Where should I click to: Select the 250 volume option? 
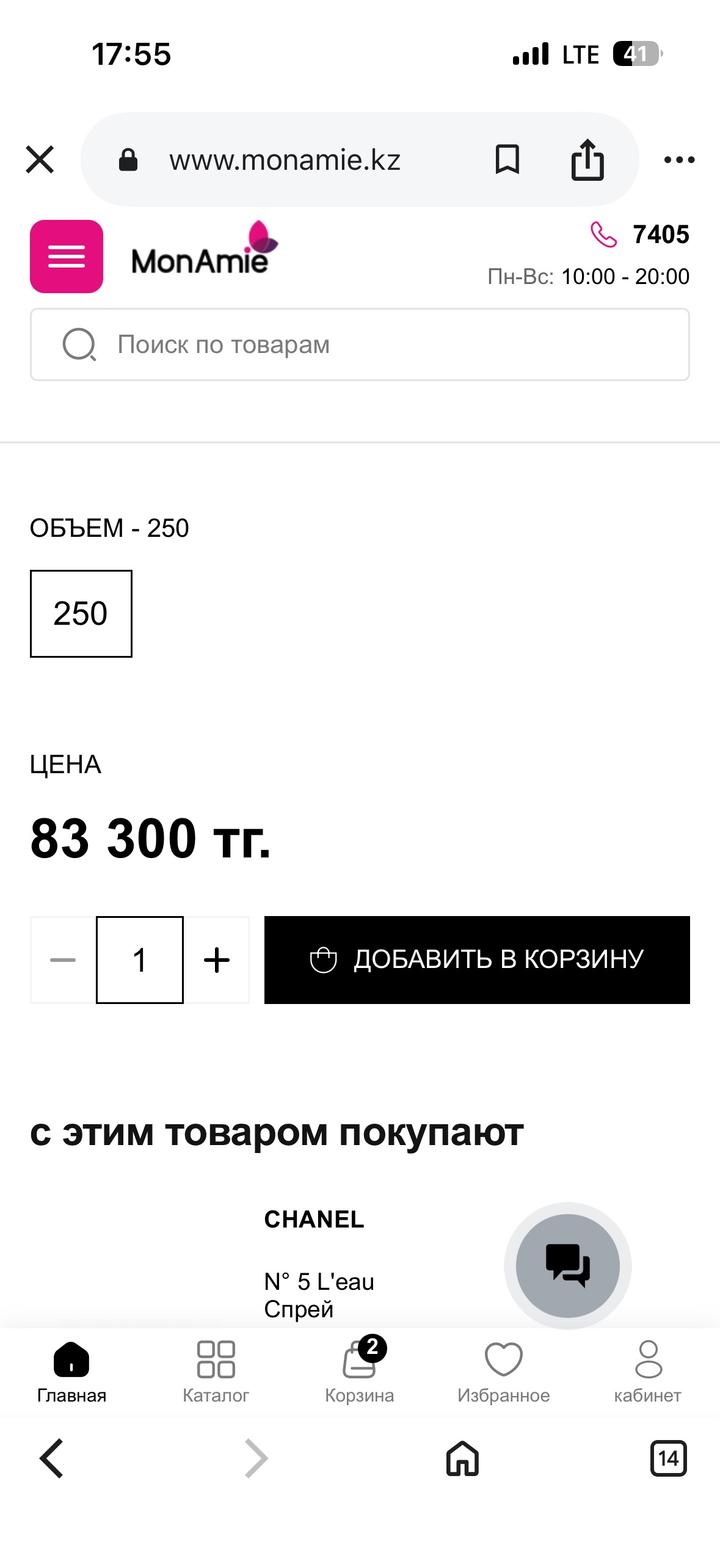pos(81,614)
